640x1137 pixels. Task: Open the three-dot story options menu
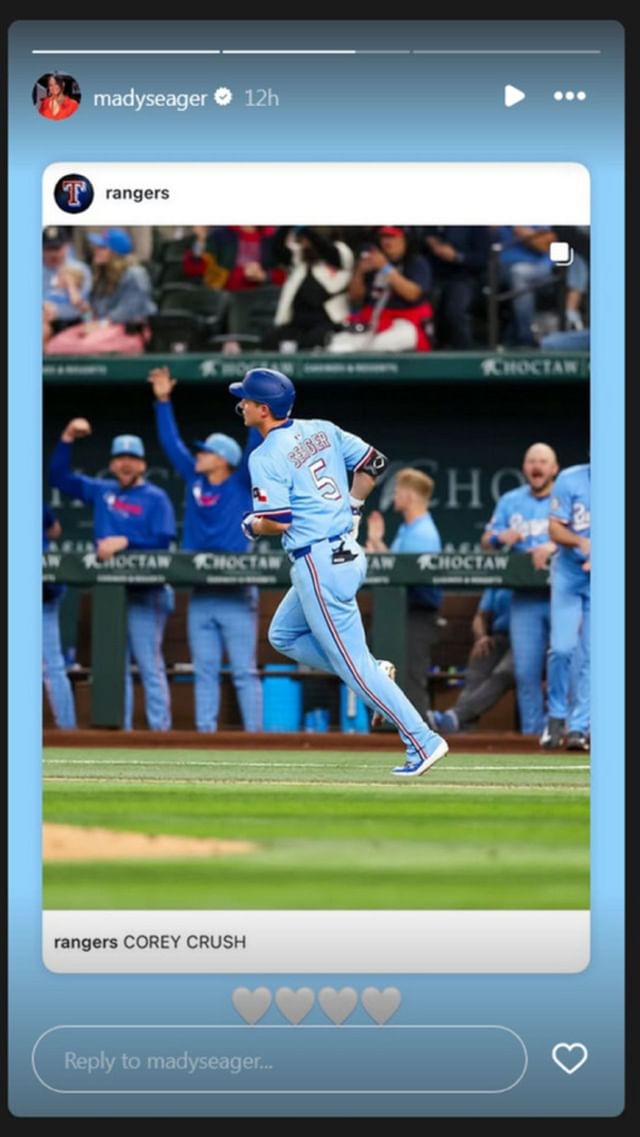[570, 96]
